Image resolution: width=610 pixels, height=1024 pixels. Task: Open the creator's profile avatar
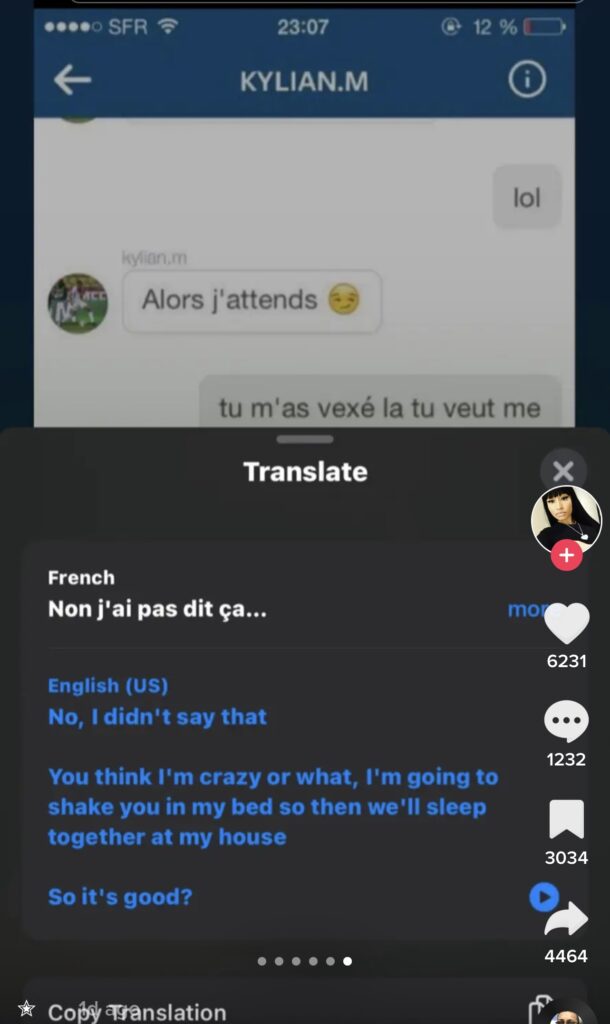point(566,520)
